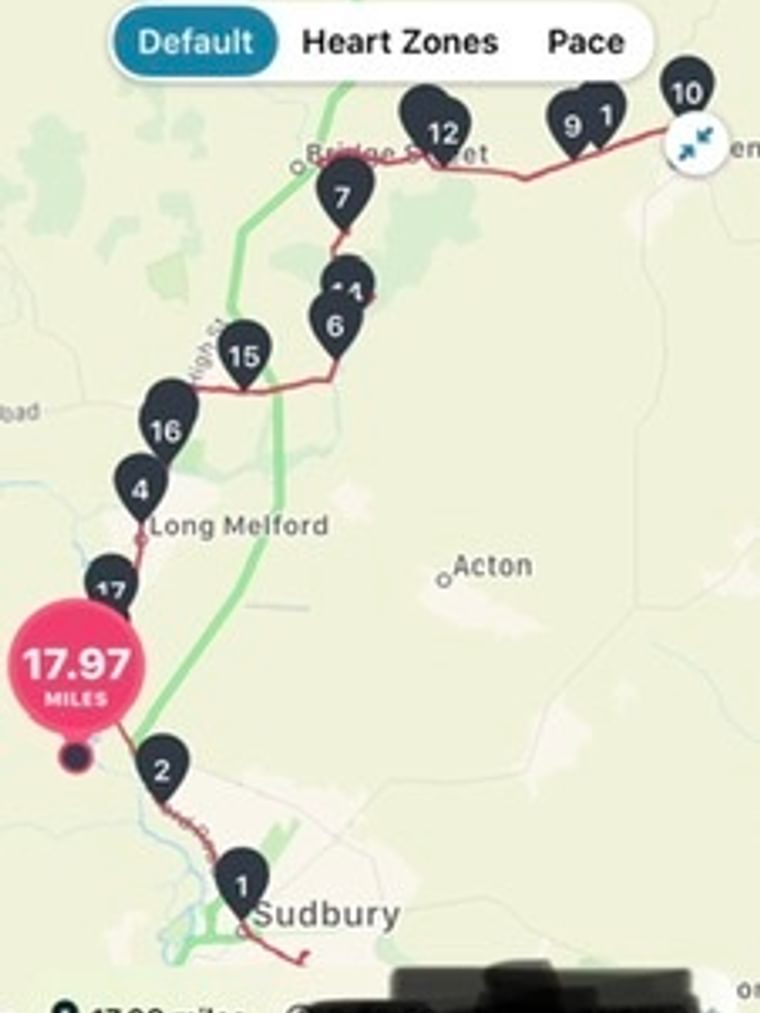Tap the mile 9 marker
This screenshot has width=760, height=1013.
click(x=571, y=125)
